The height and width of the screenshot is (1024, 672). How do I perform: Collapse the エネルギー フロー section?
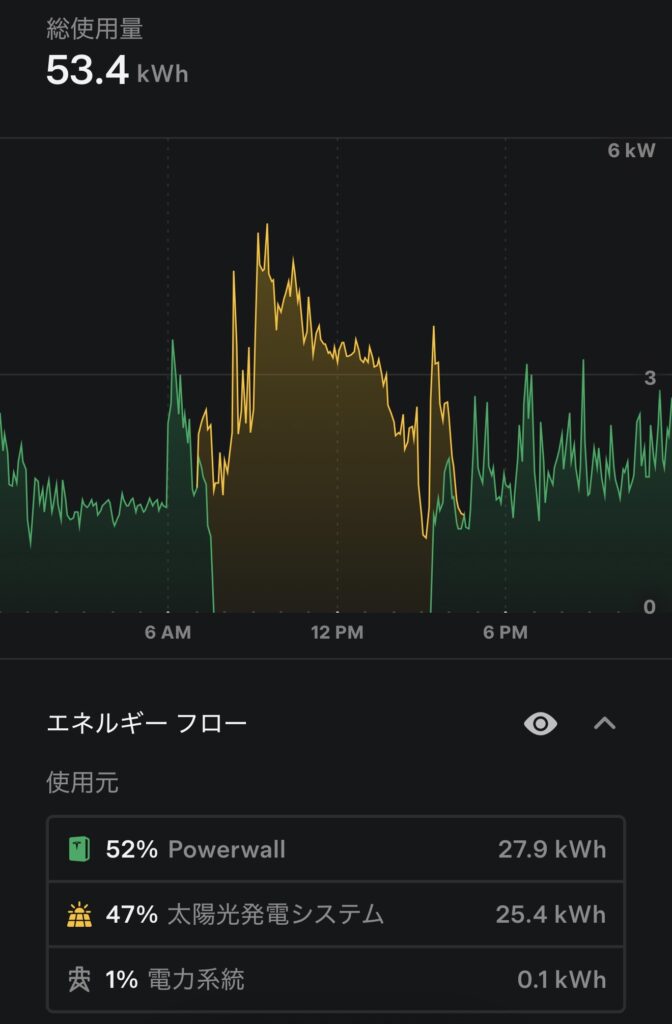(604, 723)
